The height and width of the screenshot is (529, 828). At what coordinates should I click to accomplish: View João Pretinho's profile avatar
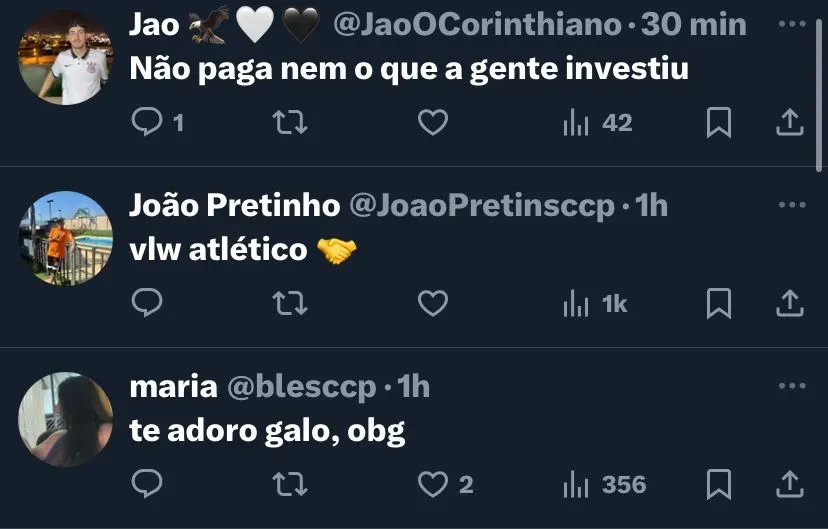[x=66, y=238]
